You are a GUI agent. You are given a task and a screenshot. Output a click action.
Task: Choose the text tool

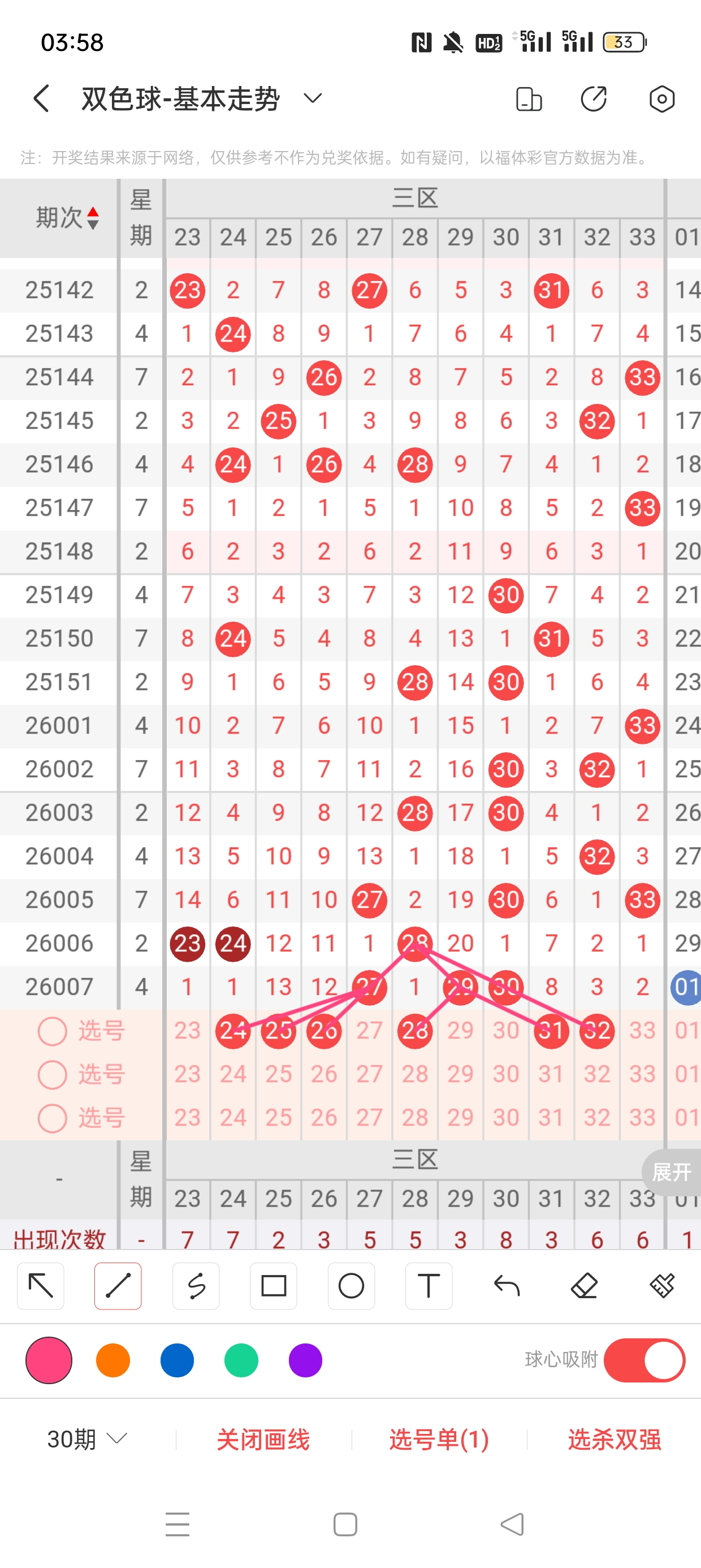429,1286
